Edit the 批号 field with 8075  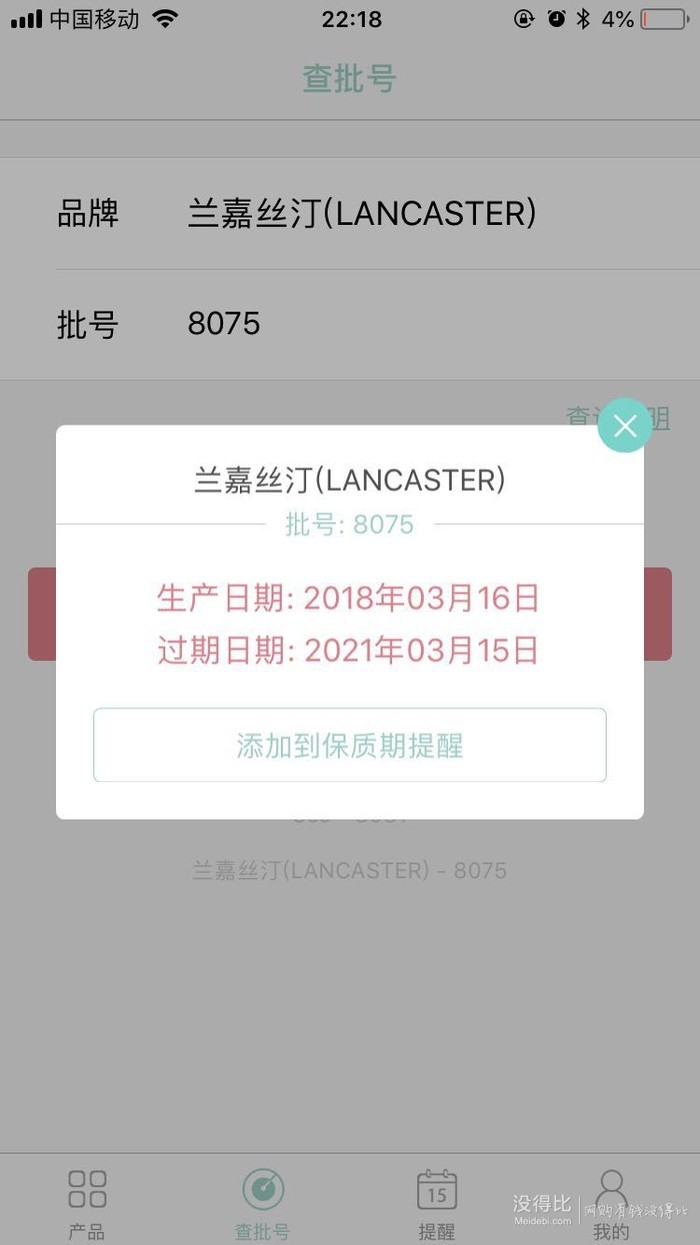360,324
